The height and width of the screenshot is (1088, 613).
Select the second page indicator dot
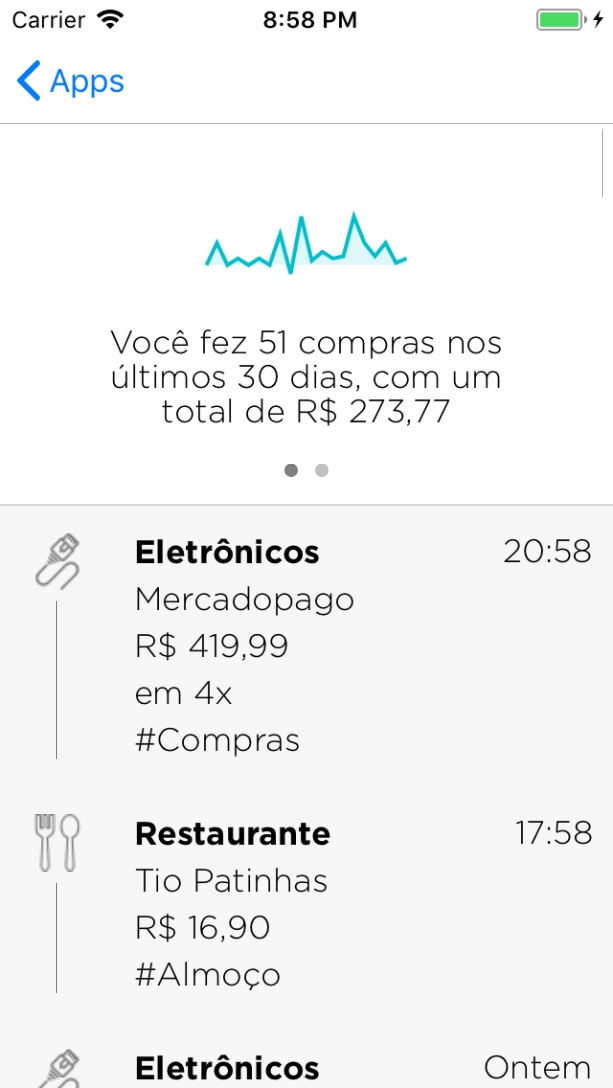point(322,470)
